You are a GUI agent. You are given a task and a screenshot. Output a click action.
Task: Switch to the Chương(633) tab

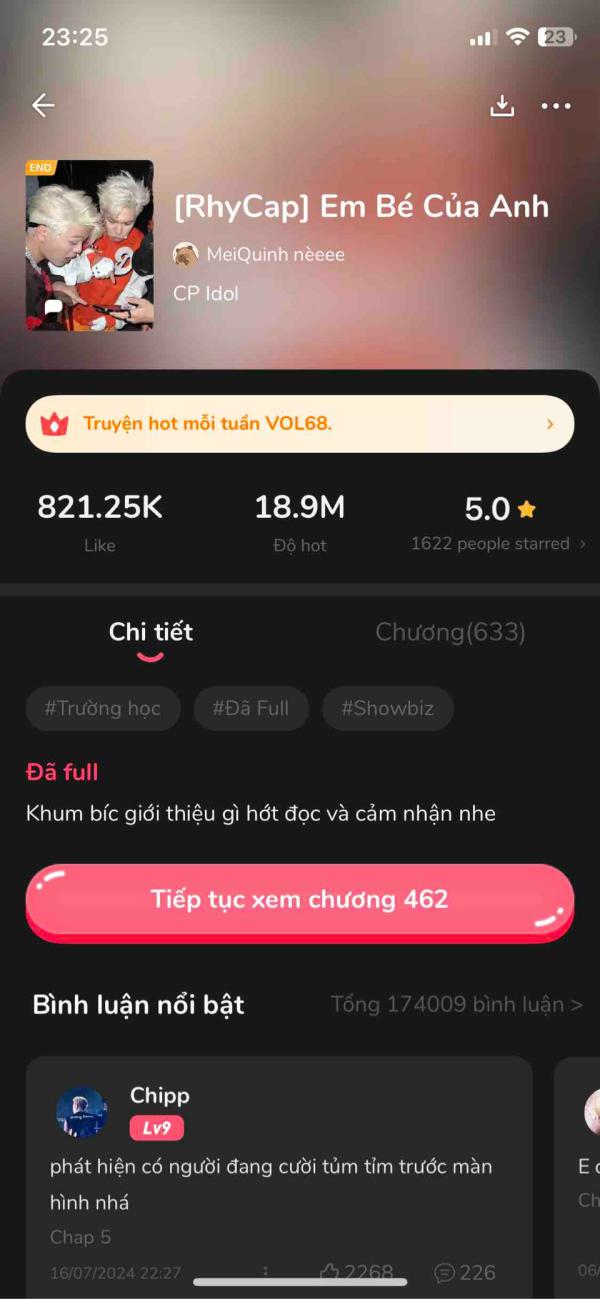[x=450, y=632]
